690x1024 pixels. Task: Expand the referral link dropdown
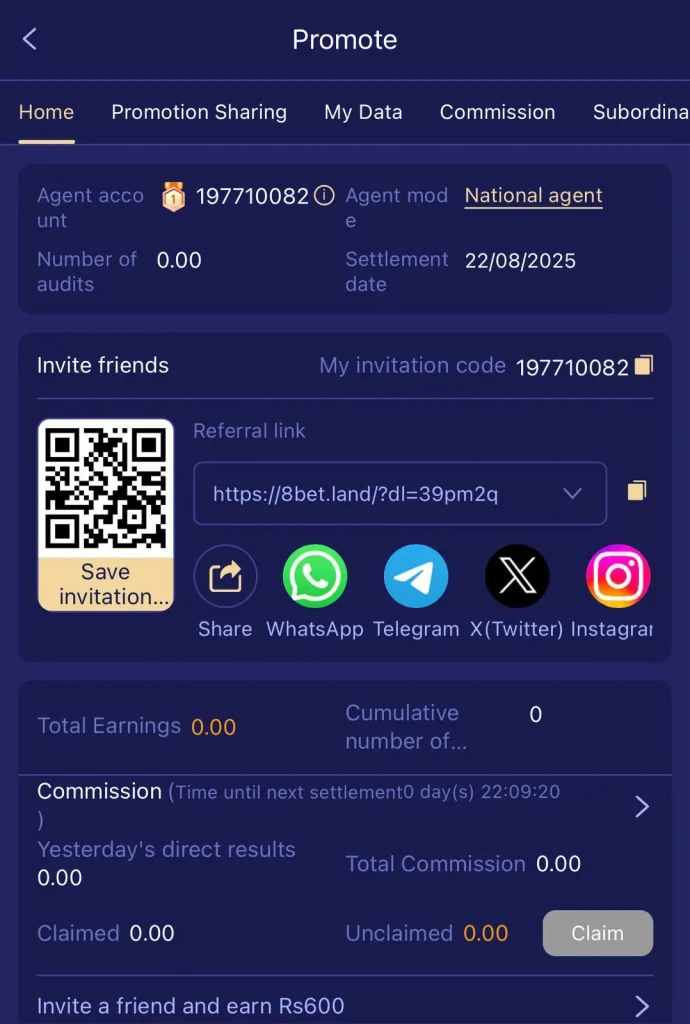(572, 494)
